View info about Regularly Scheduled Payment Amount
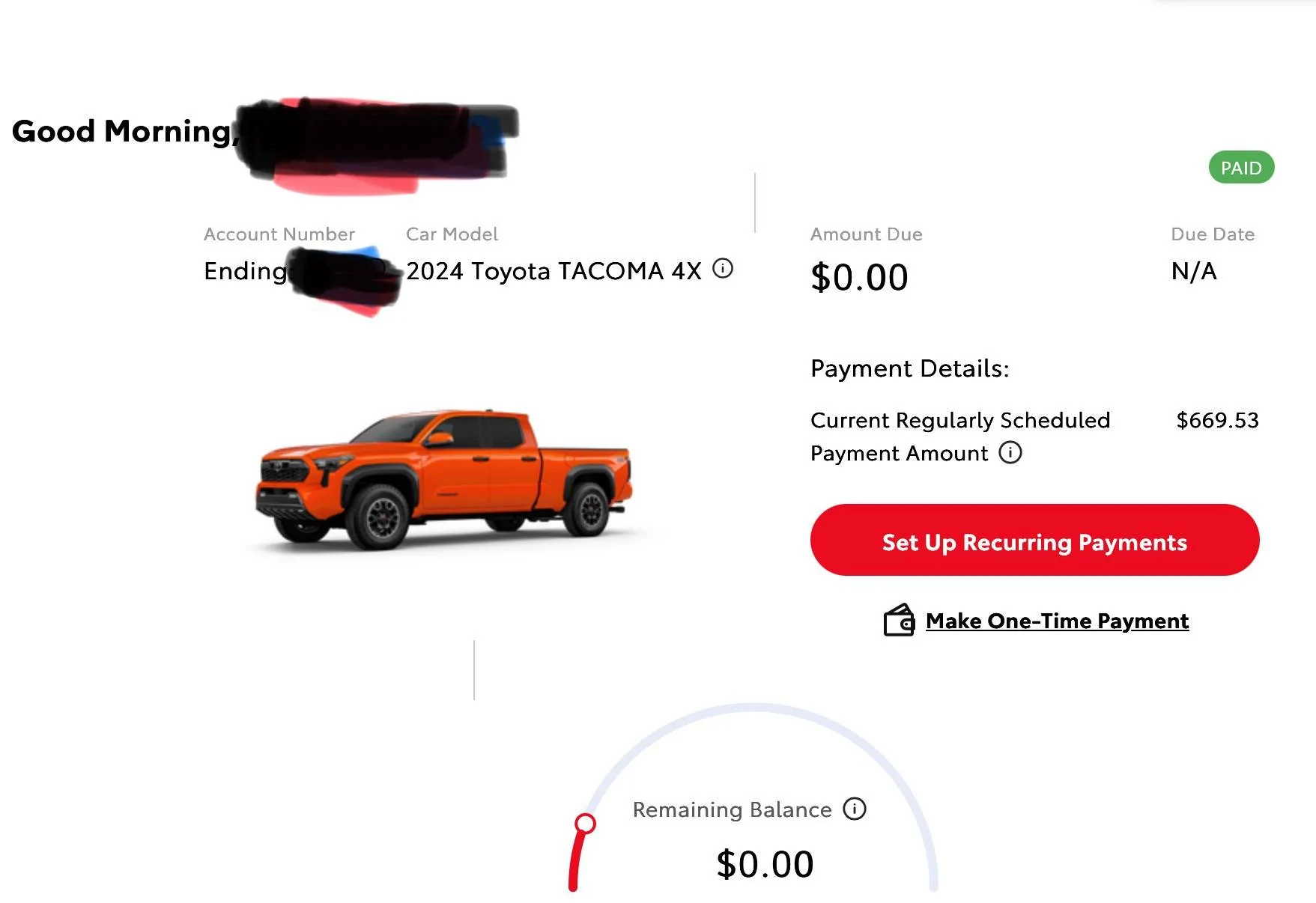 tap(1010, 453)
